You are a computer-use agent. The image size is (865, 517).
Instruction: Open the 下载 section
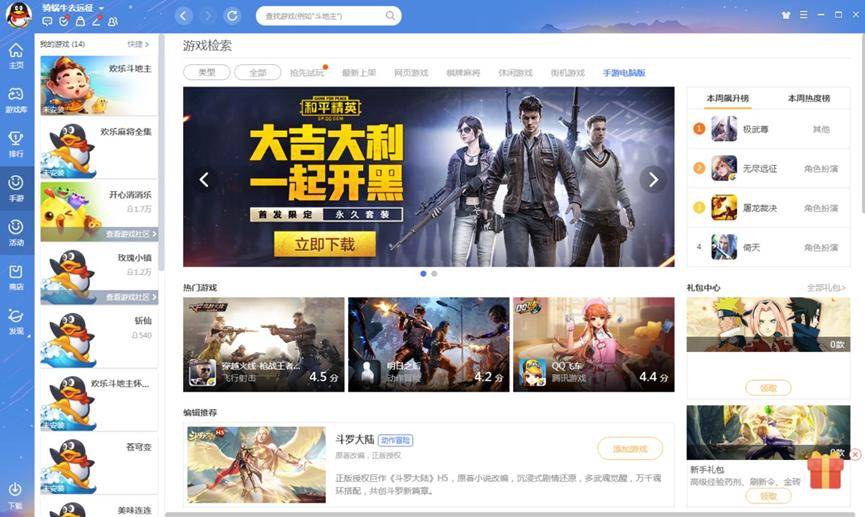(x=15, y=494)
